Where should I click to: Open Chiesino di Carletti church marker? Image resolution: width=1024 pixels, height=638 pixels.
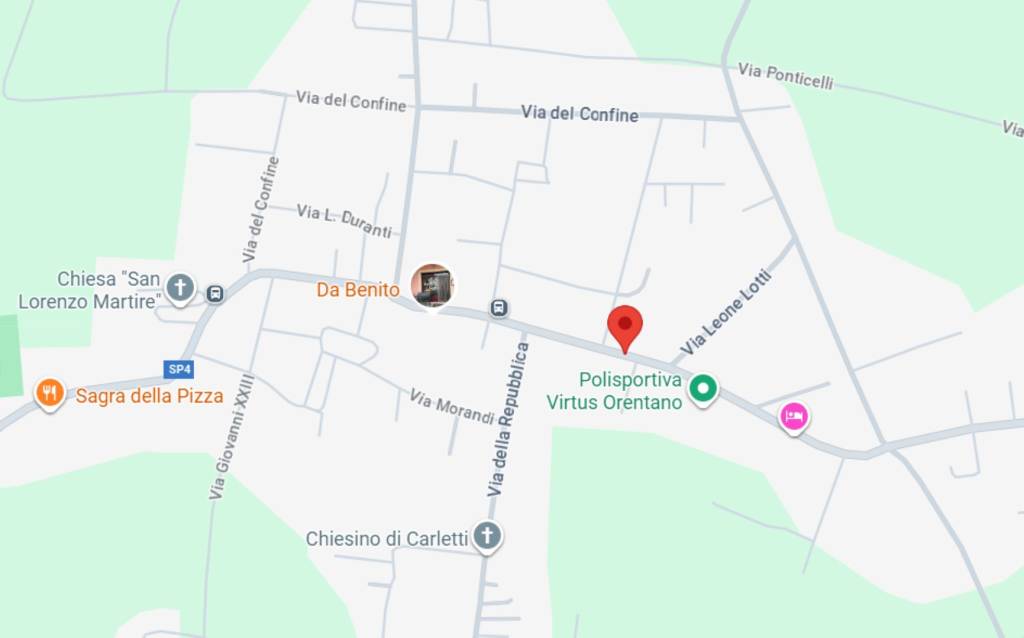pos(487,536)
